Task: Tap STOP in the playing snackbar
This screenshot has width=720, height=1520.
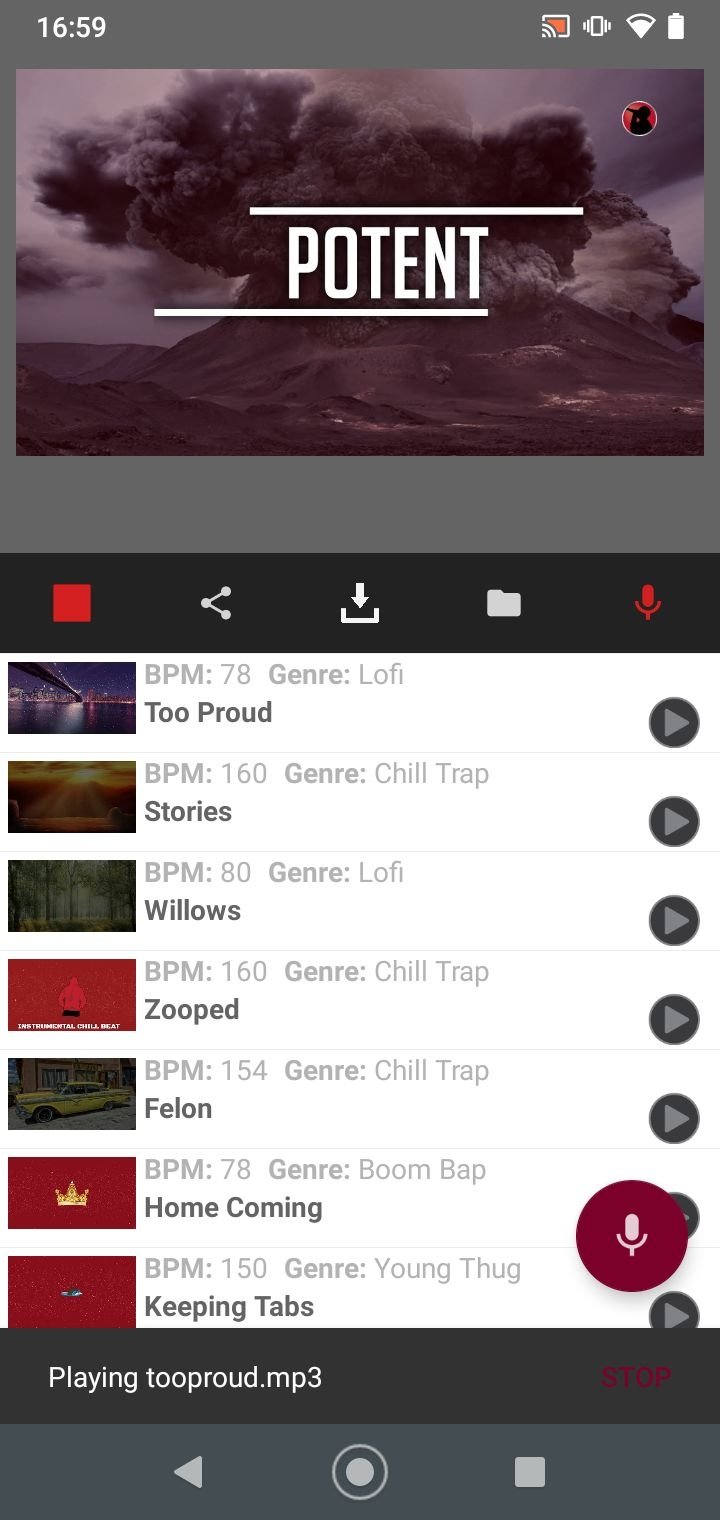Action: point(636,1377)
